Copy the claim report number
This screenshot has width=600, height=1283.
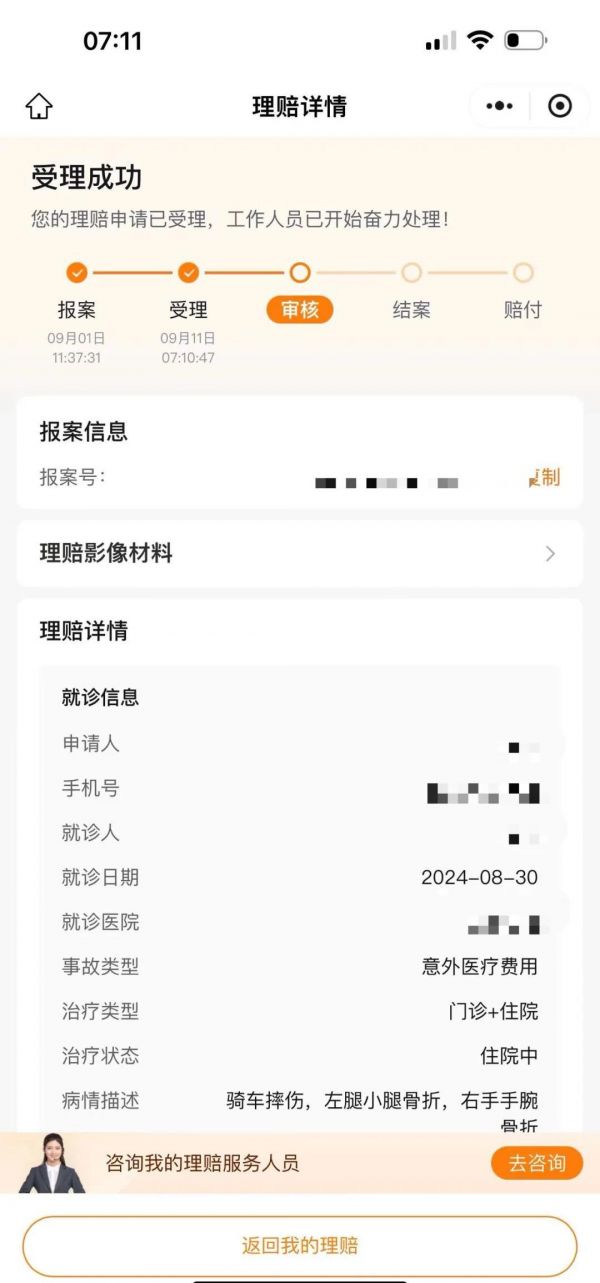[545, 478]
